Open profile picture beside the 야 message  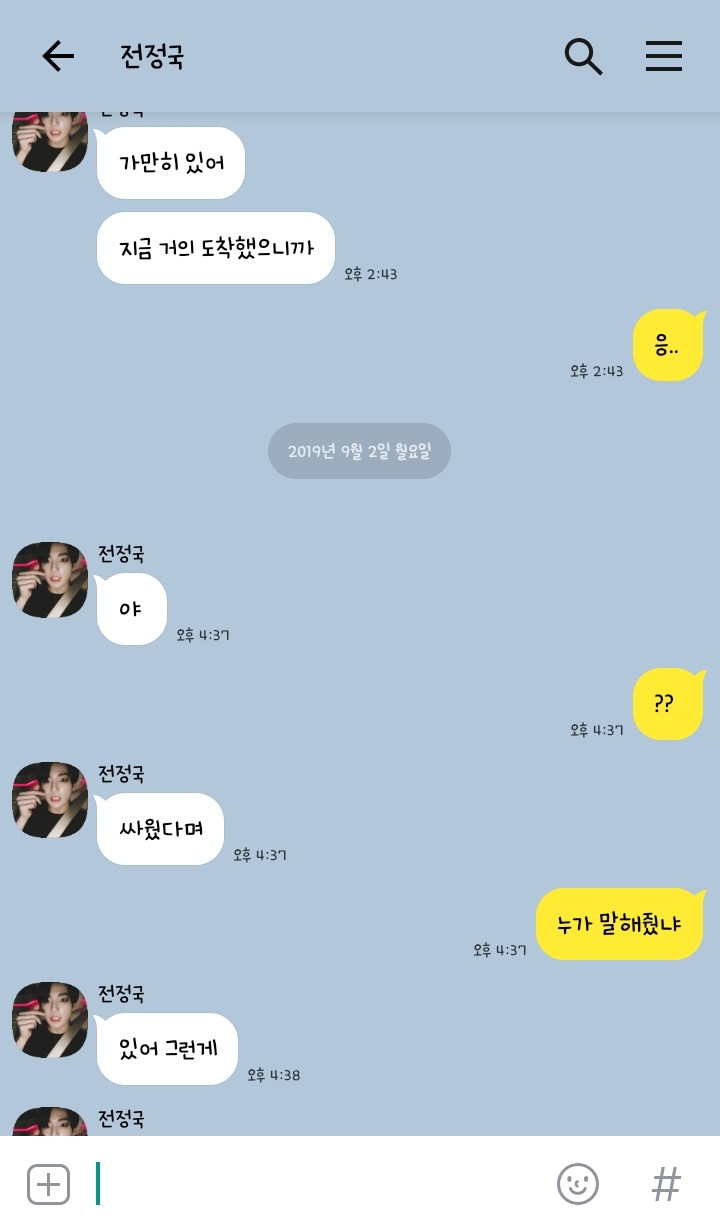50,580
